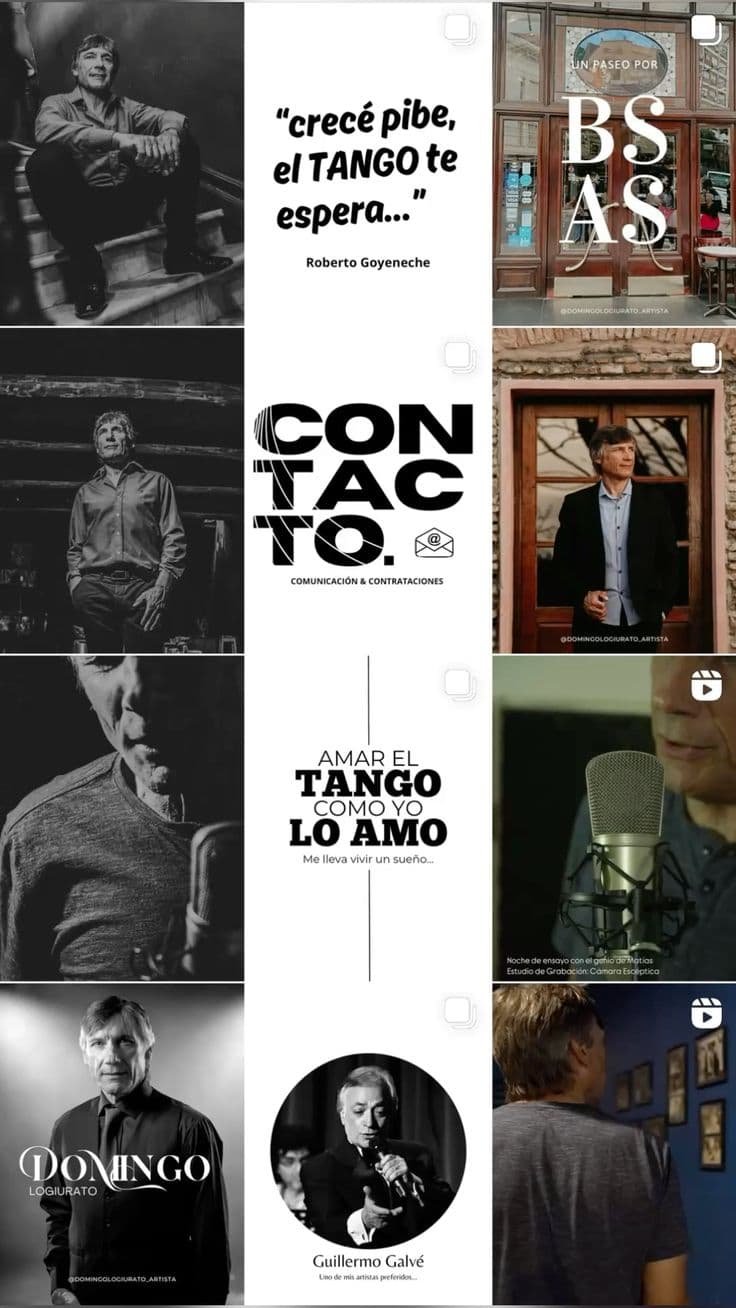
Task: Open the CONTACTO post
Action: [368, 490]
